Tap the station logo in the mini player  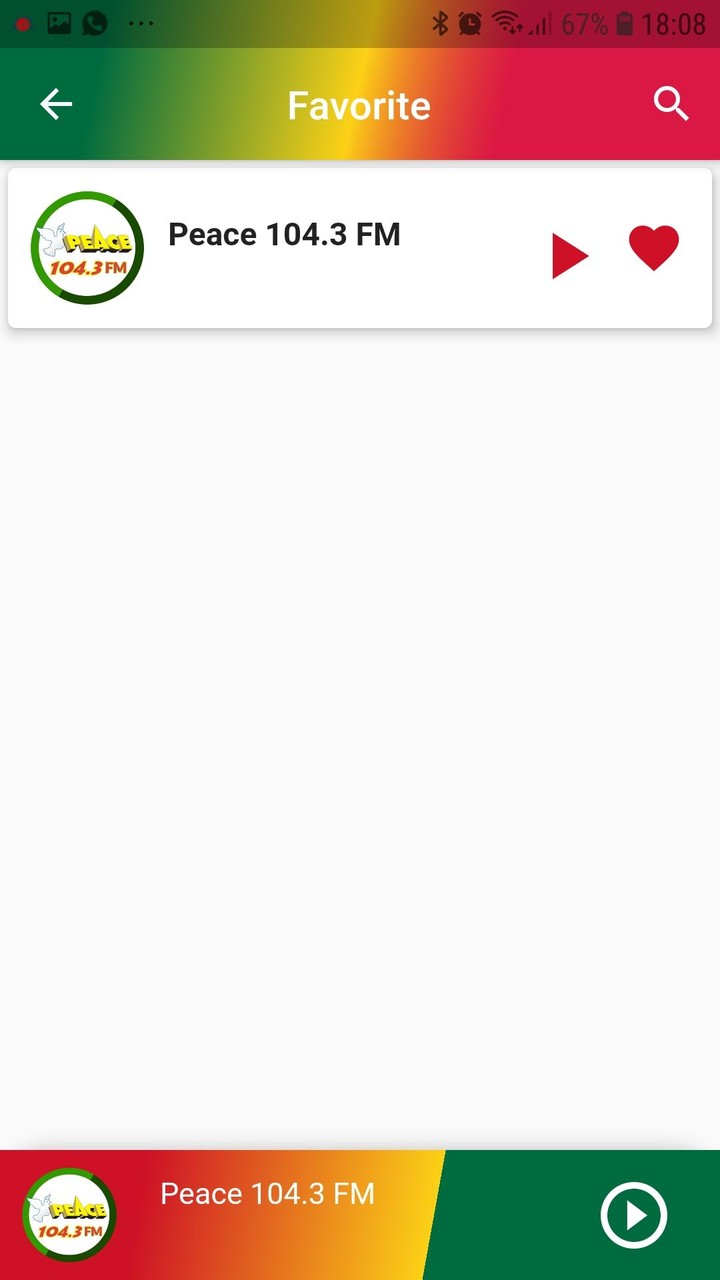[67, 1215]
